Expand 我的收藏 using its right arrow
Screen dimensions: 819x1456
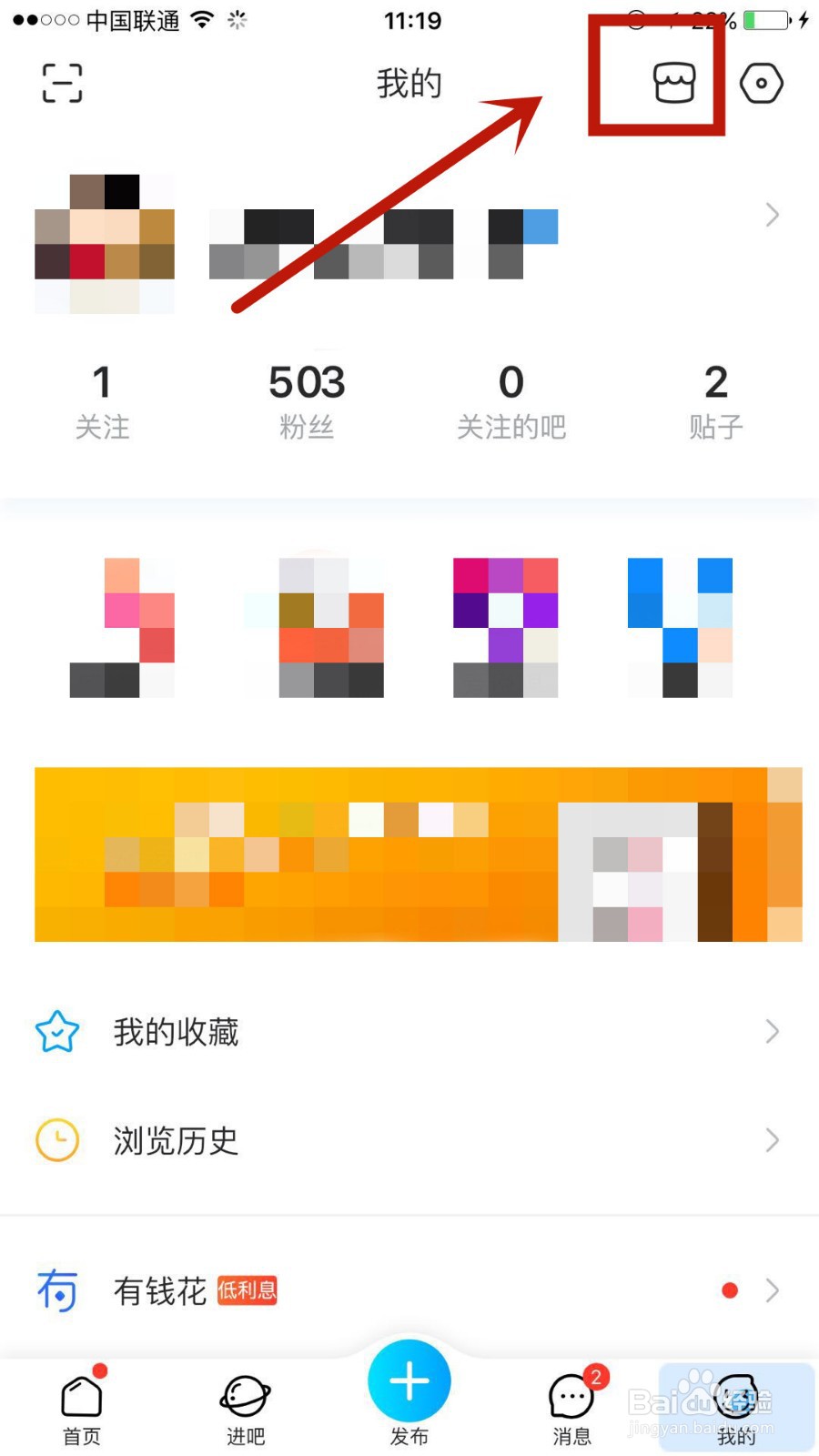point(773,1031)
